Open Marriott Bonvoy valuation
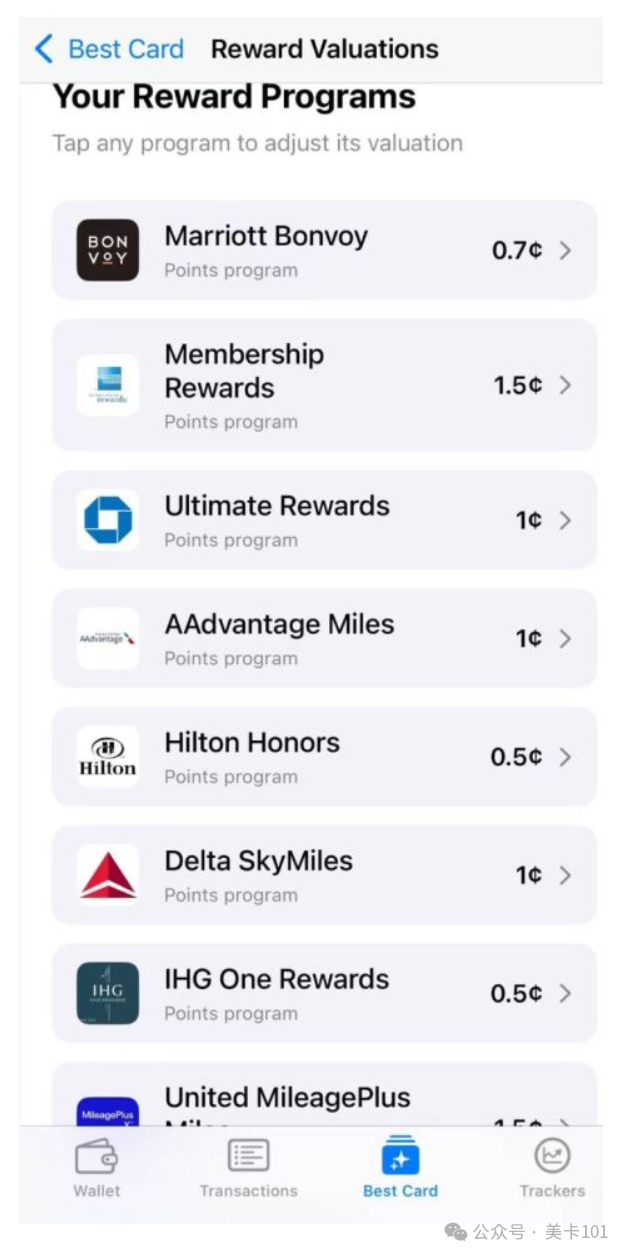Screen dimensions: 627x1257 324,250
